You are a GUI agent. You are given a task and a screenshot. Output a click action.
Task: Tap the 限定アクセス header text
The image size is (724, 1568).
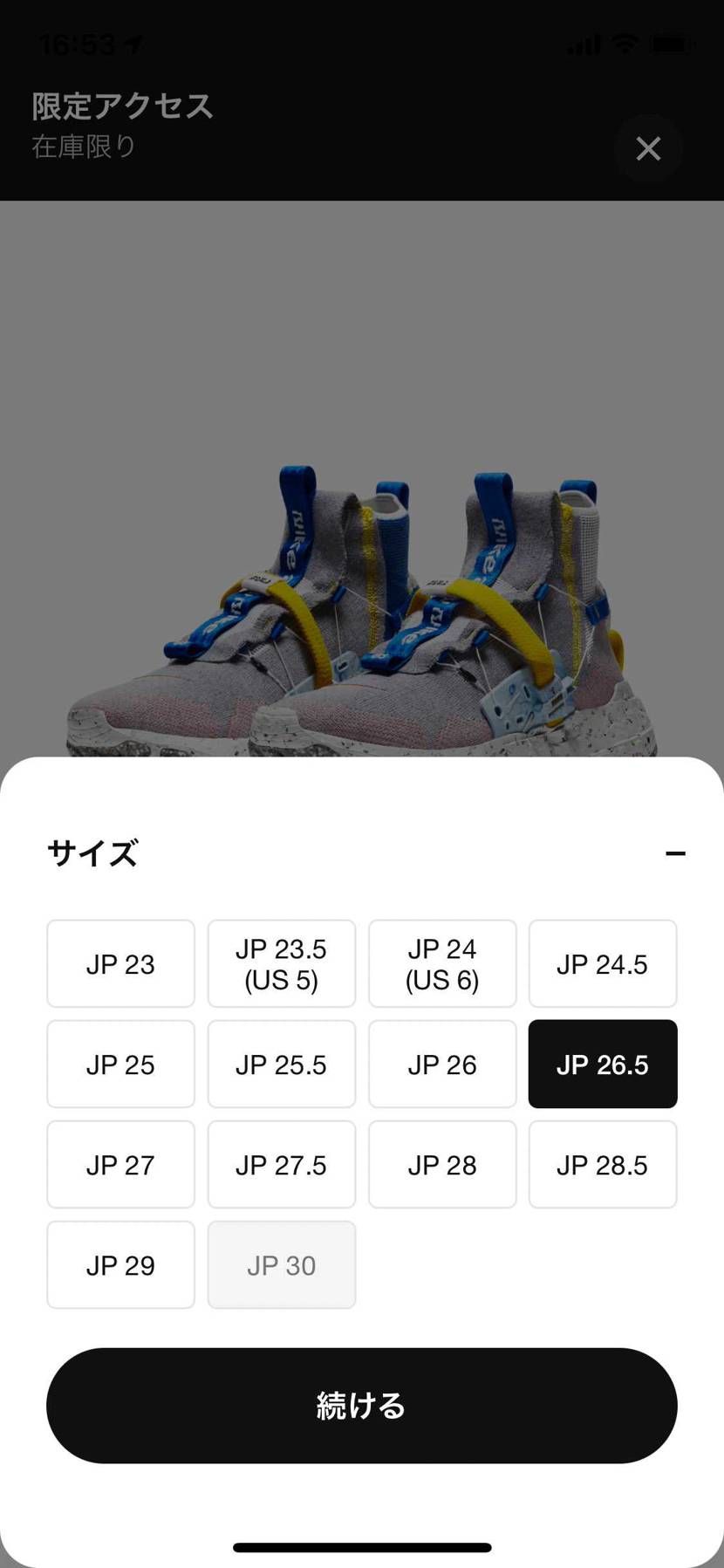120,105
